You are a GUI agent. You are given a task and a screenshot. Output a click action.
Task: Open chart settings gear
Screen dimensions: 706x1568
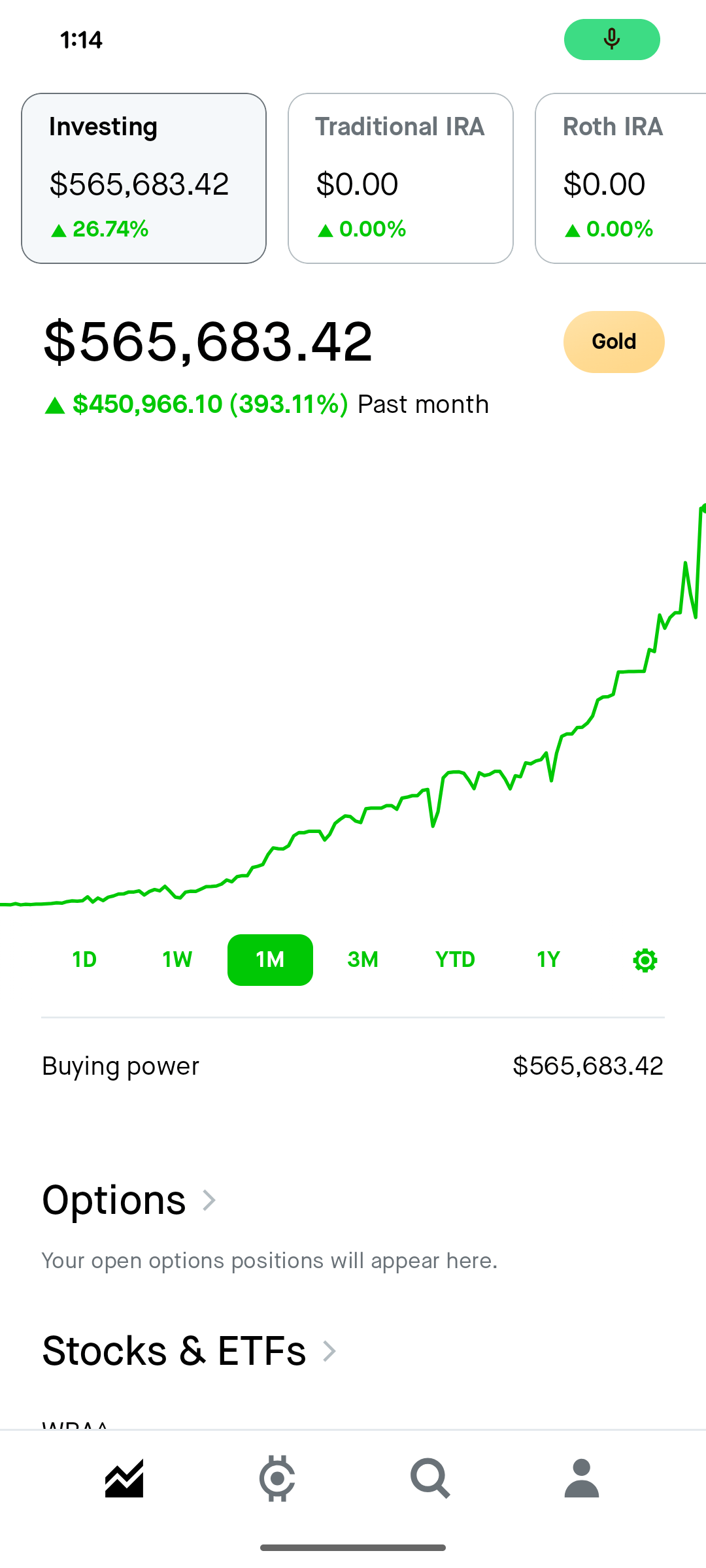[645, 960]
